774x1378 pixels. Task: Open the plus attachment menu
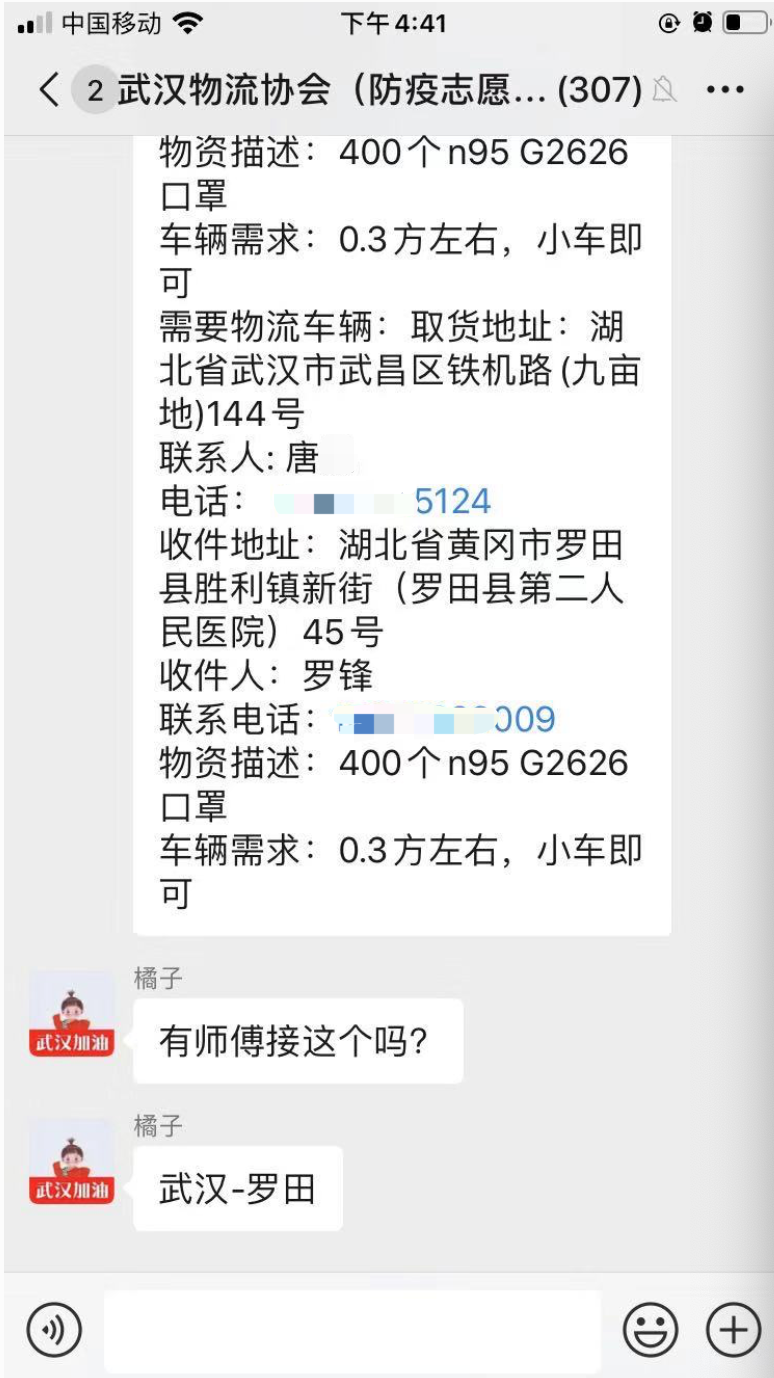[733, 1330]
